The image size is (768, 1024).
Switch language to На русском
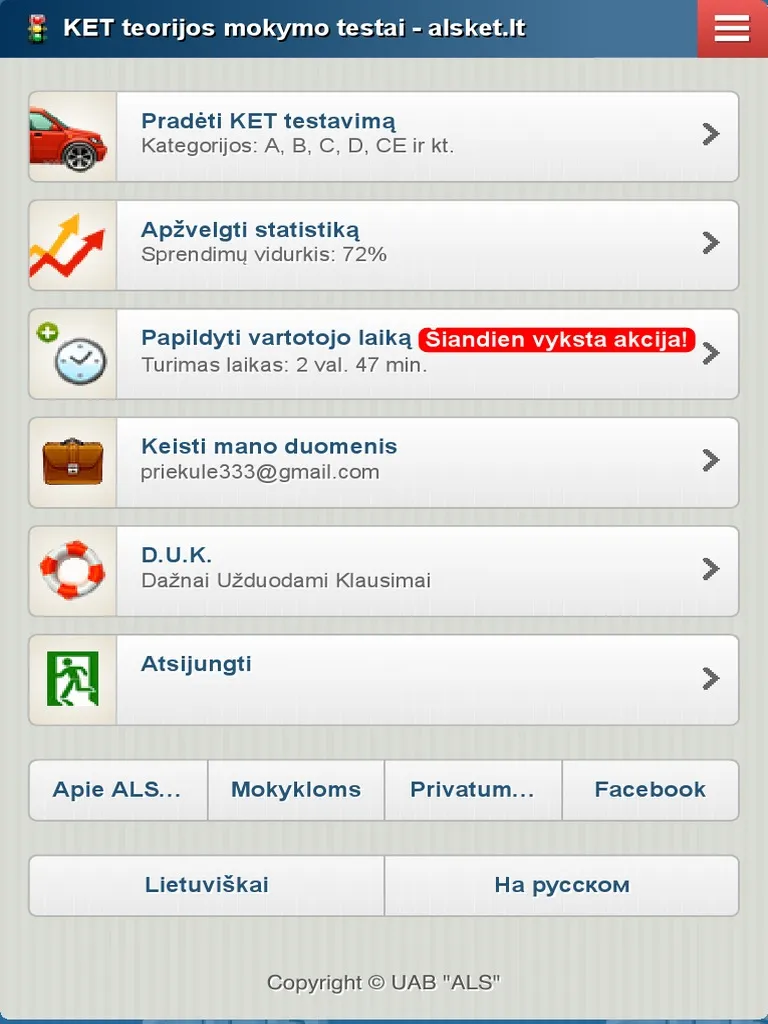click(x=561, y=885)
